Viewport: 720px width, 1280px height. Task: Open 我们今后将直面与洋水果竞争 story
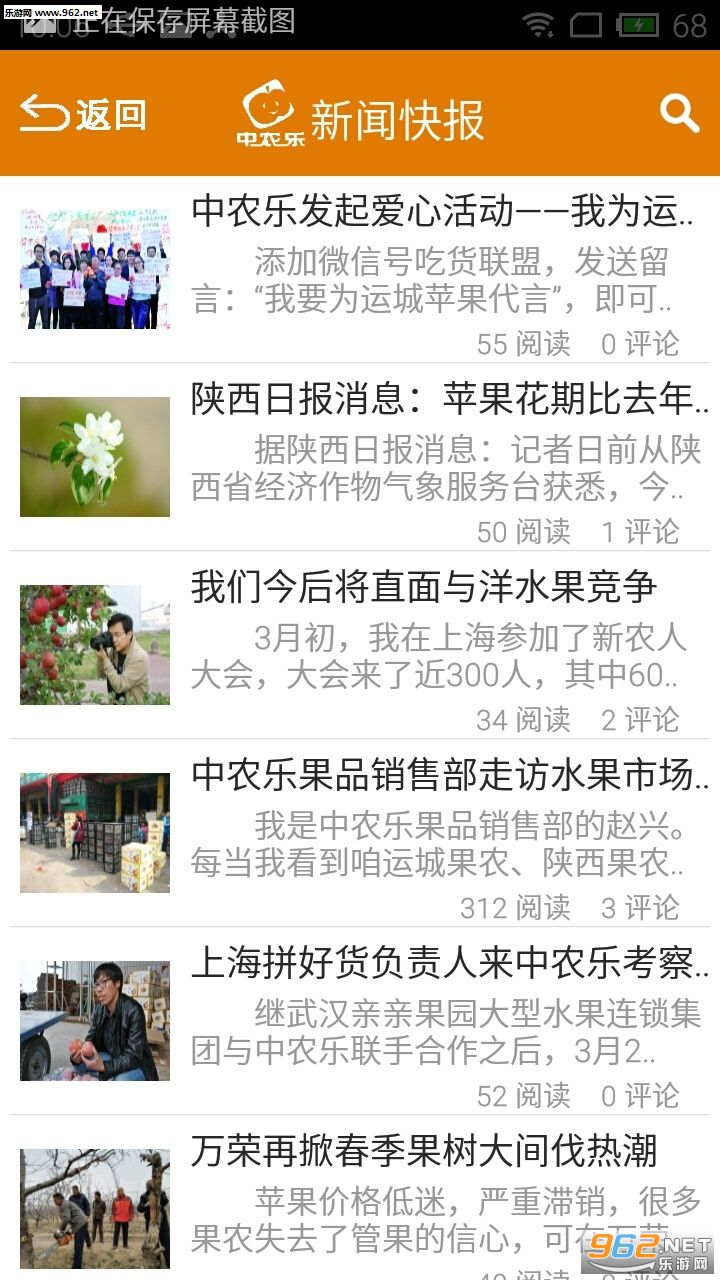pyautogui.click(x=424, y=587)
